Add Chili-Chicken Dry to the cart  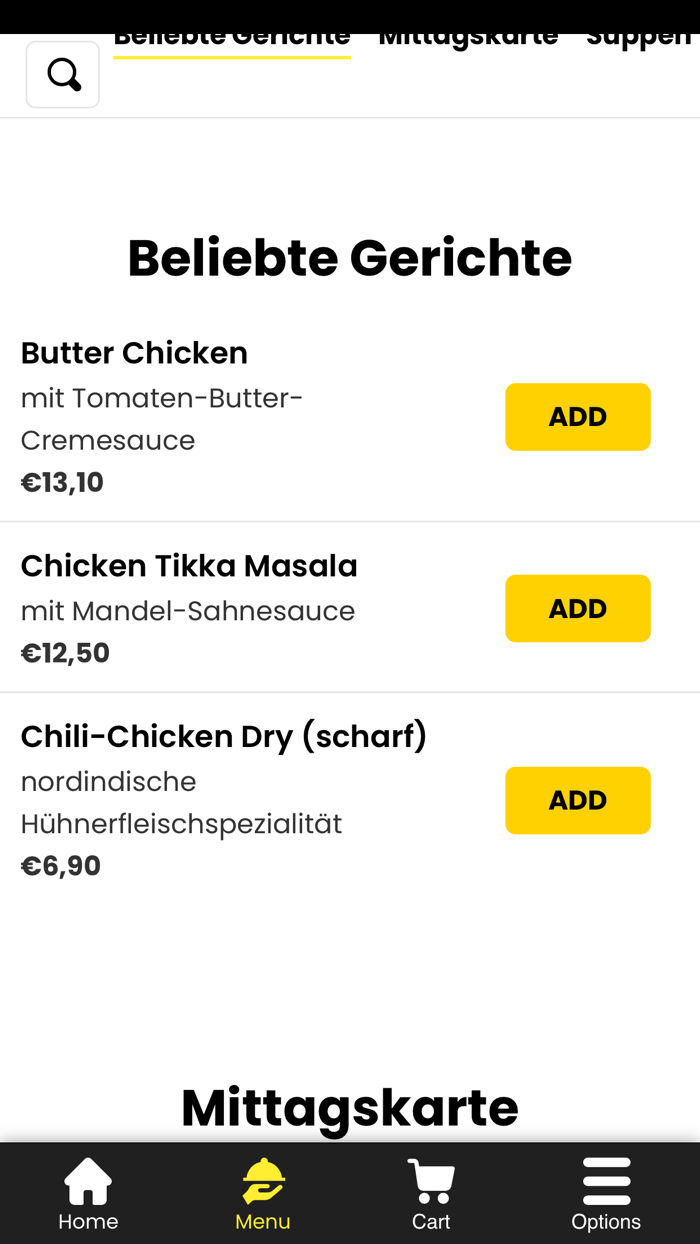tap(577, 800)
